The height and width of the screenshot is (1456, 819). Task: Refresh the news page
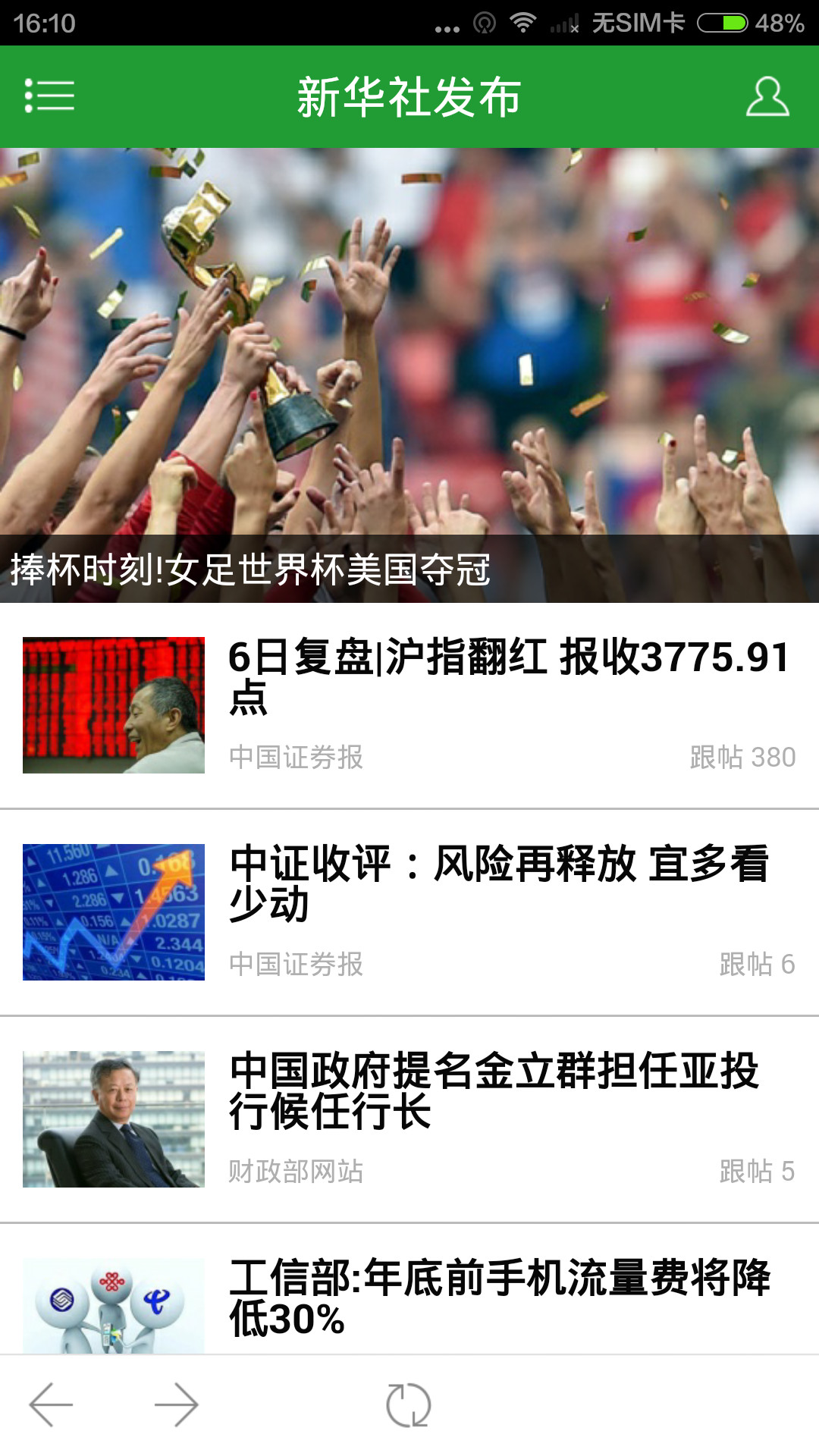pyautogui.click(x=409, y=1405)
